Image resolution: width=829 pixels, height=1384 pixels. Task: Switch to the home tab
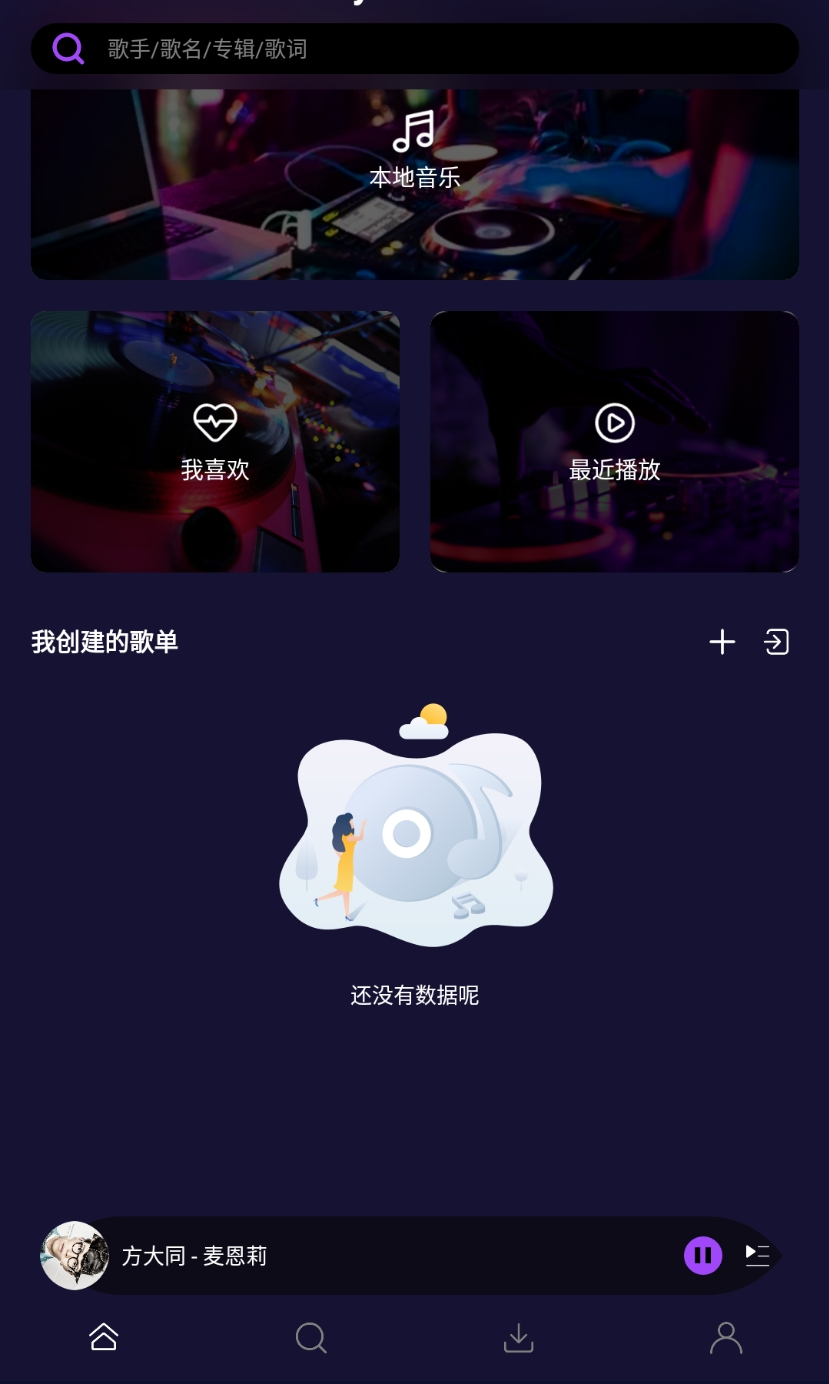[x=104, y=1337]
